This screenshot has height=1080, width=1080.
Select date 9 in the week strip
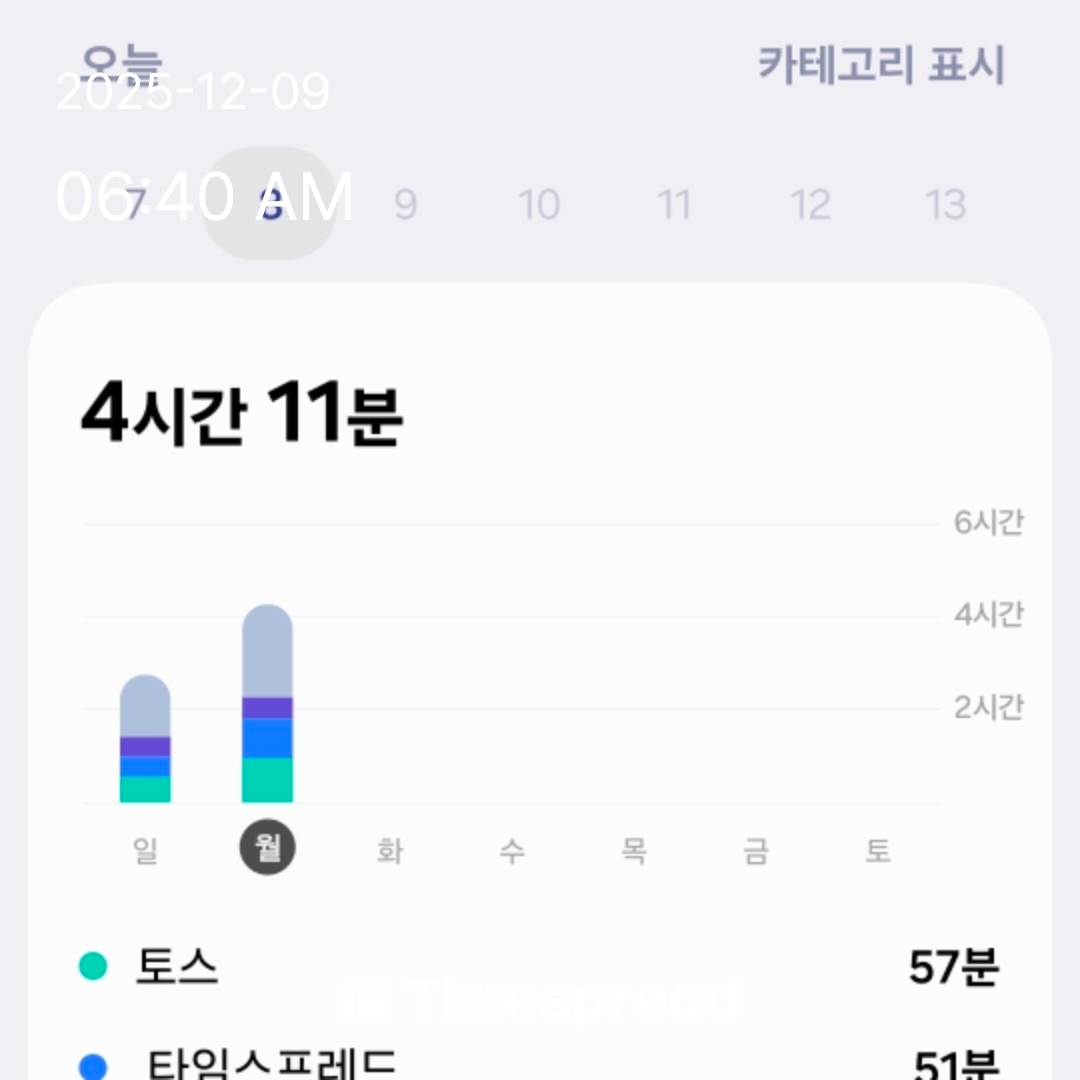pyautogui.click(x=404, y=205)
